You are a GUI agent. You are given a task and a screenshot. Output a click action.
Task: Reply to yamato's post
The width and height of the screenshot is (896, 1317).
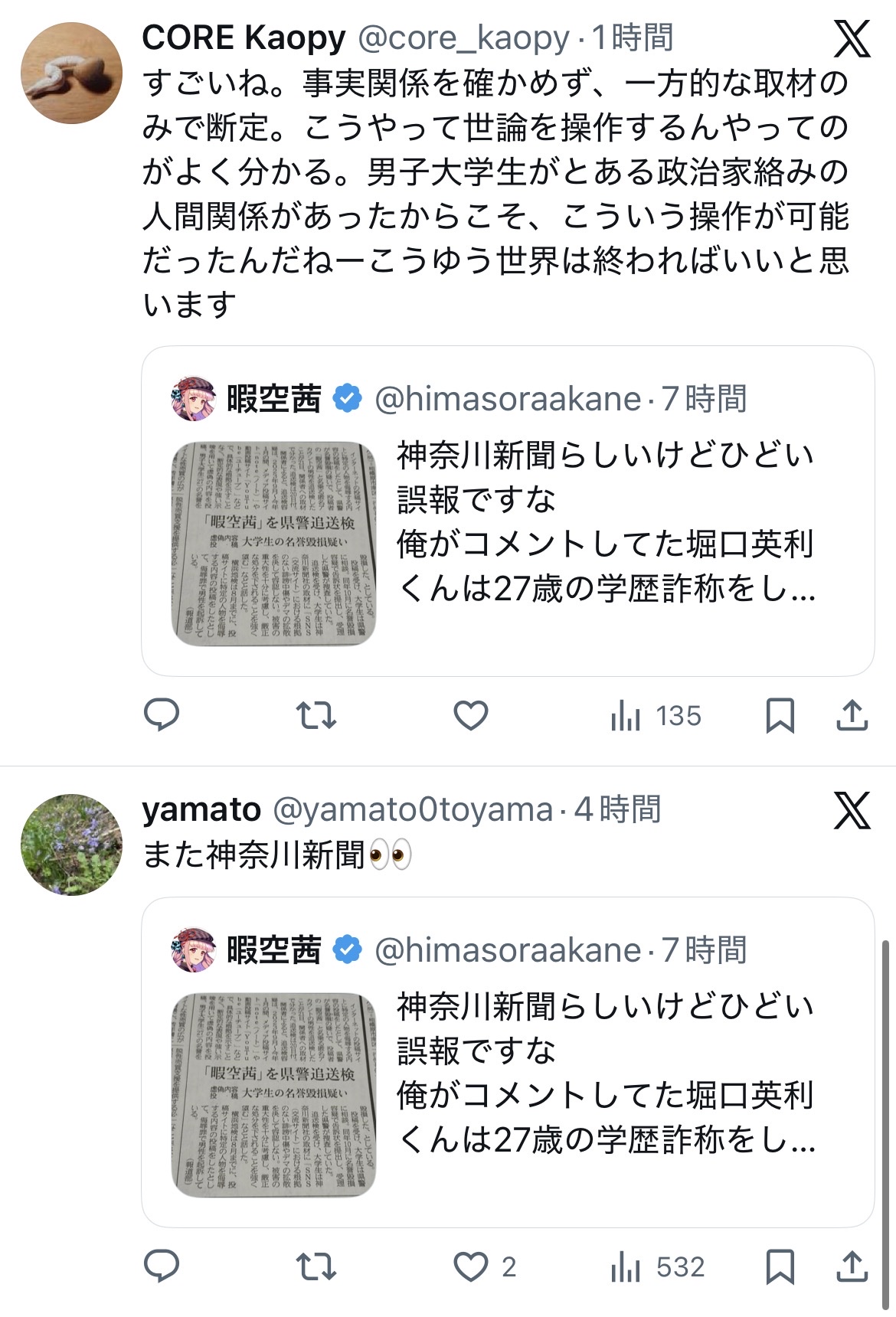pyautogui.click(x=162, y=1266)
